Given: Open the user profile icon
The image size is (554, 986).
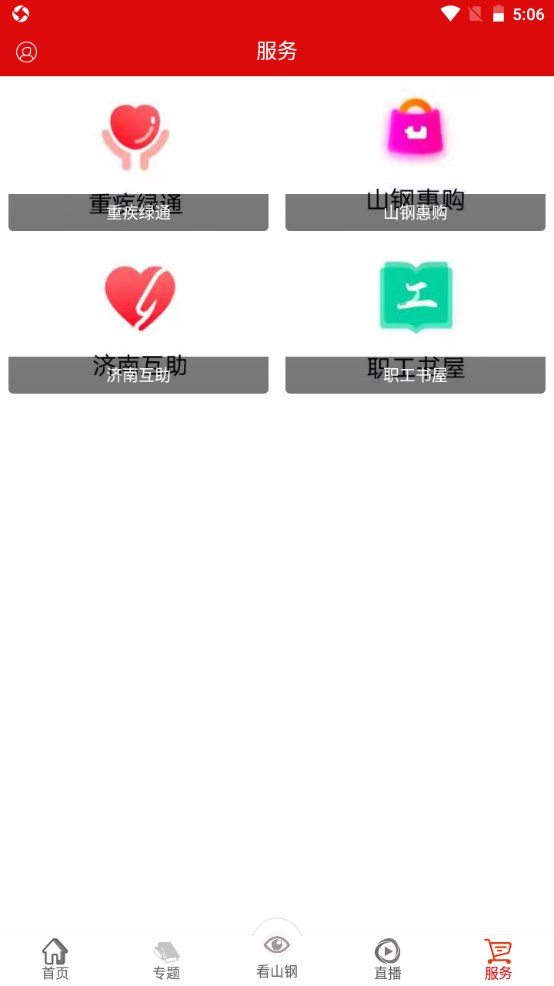Looking at the screenshot, I should point(26,52).
